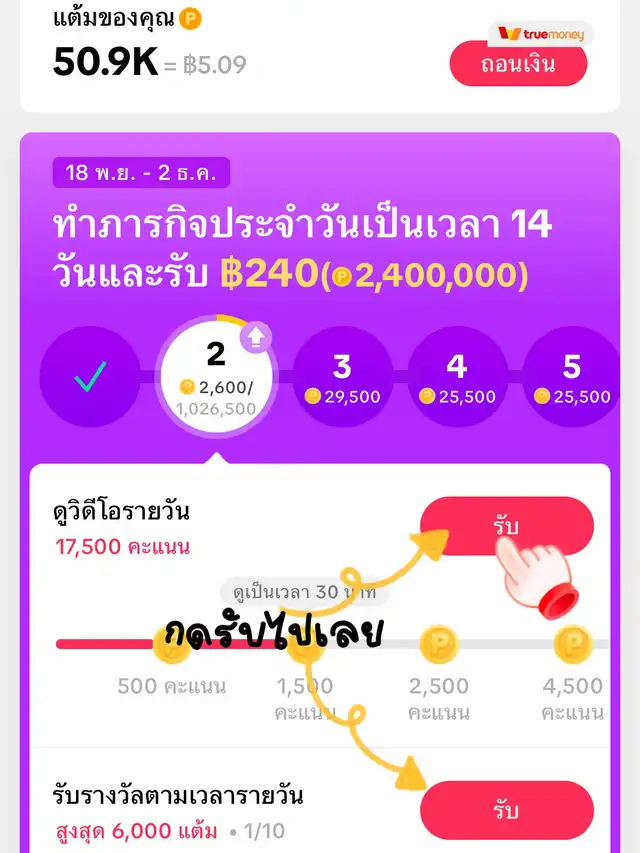The height and width of the screenshot is (853, 640).
Task: Select day 2 with 2,600 points
Action: 217,378
